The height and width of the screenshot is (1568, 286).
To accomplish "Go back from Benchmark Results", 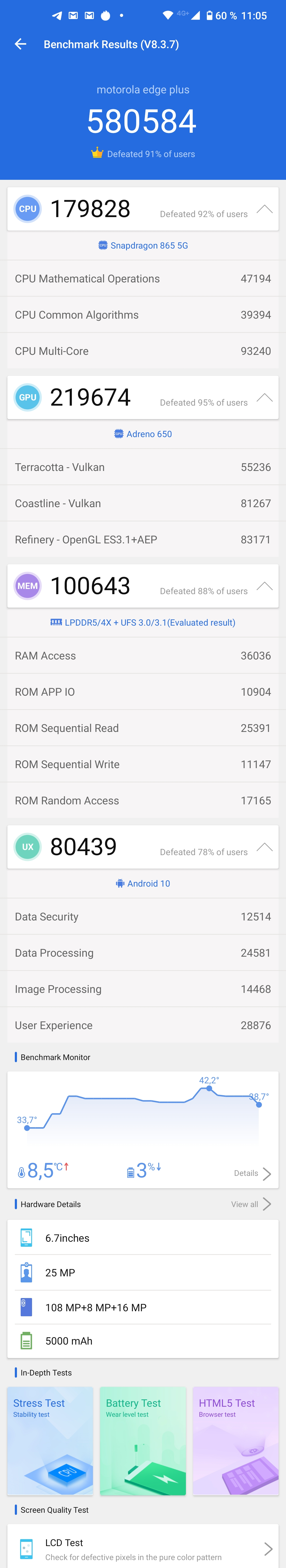I will point(21,44).
